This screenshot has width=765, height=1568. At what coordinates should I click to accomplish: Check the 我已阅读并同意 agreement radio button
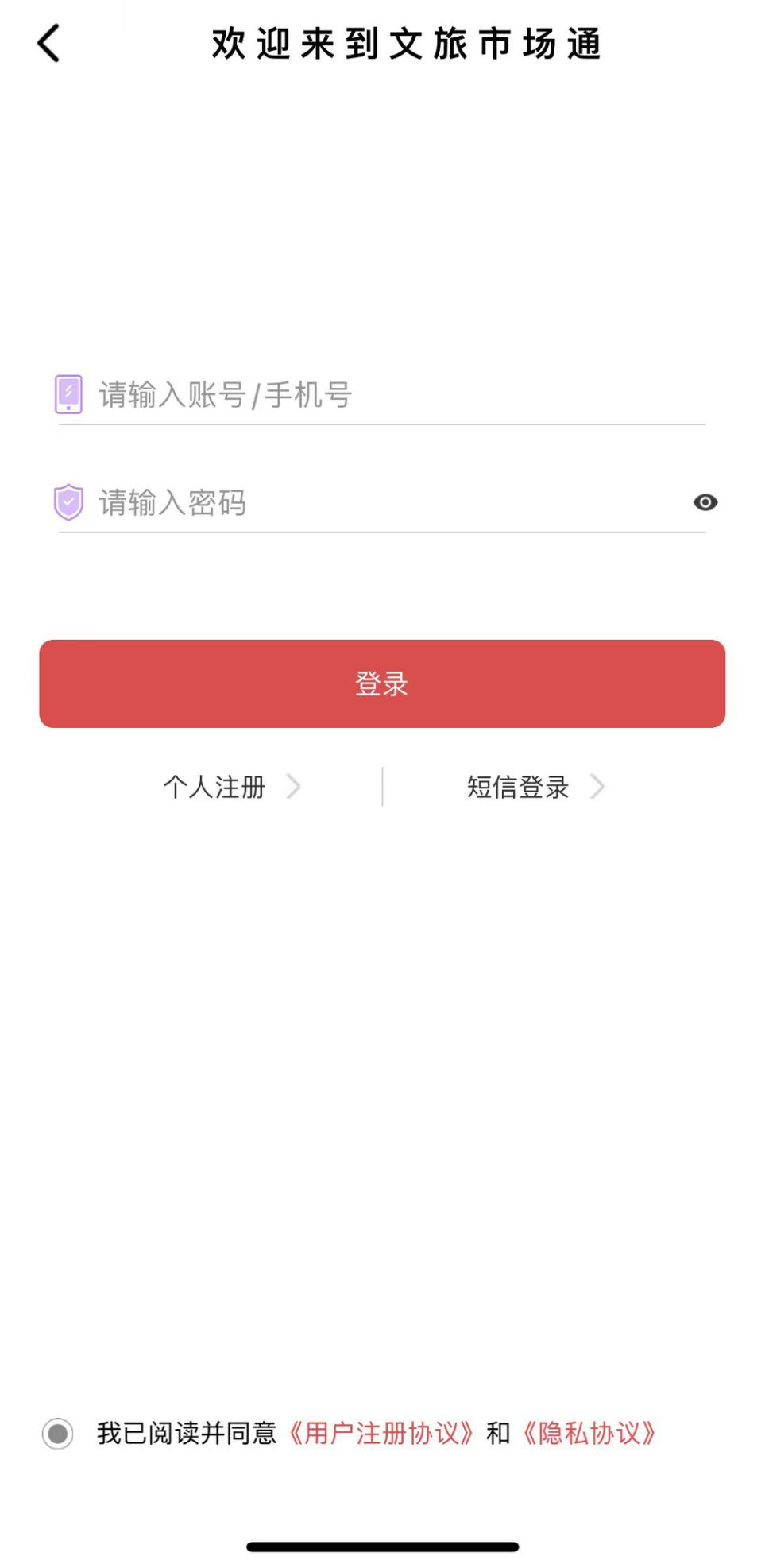58,1433
